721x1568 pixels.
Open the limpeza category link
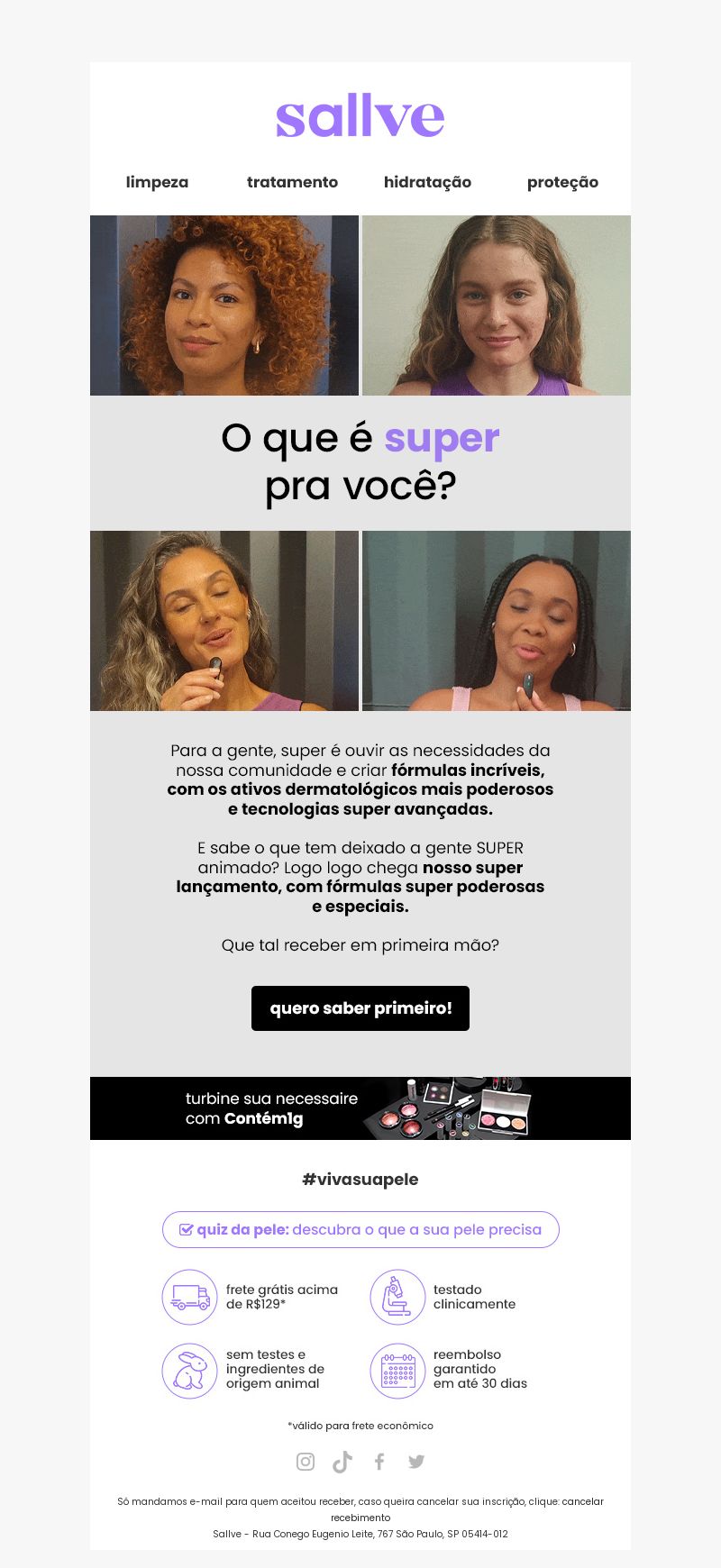click(x=157, y=182)
